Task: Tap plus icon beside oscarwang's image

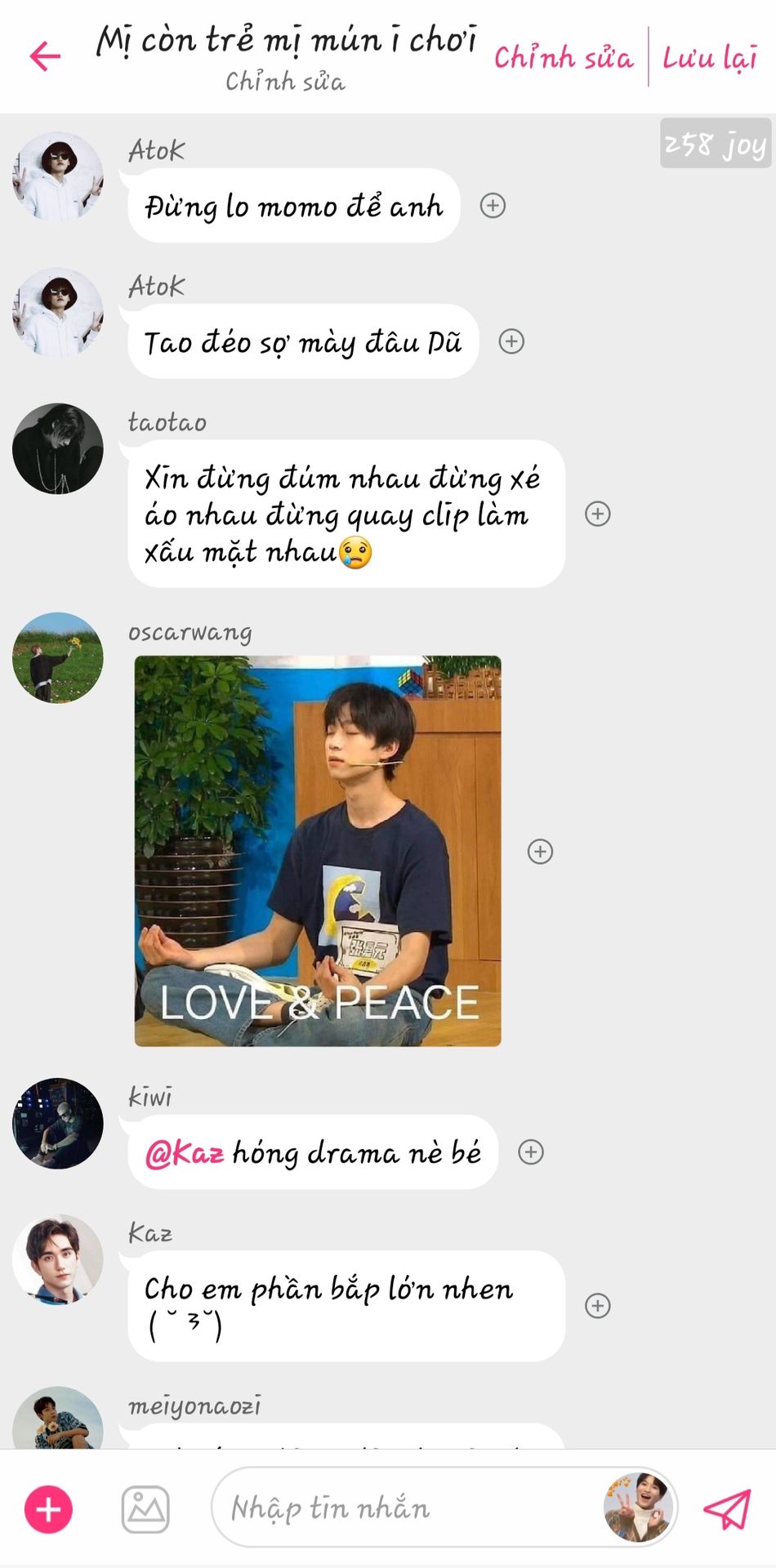Action: (x=540, y=852)
